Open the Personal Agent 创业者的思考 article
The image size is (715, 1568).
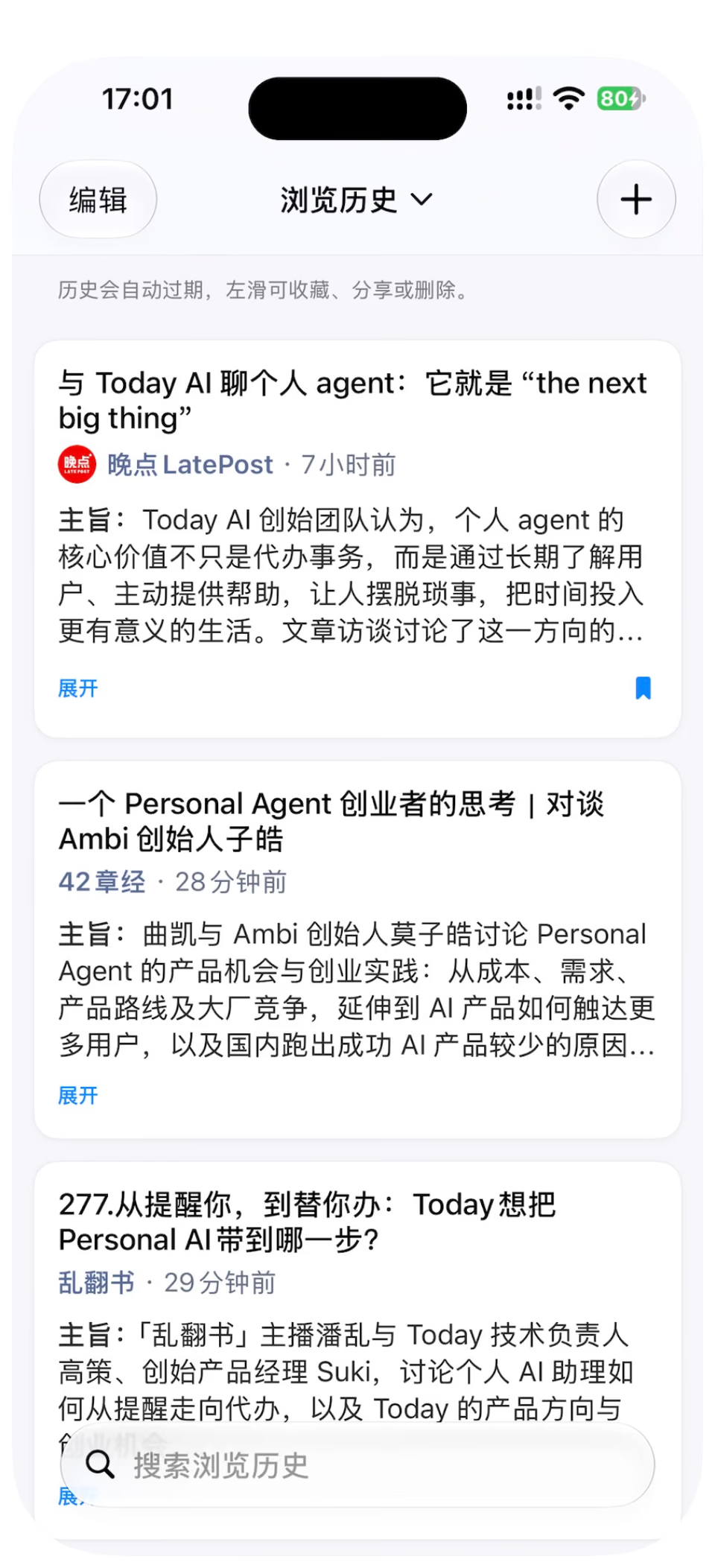tap(331, 821)
